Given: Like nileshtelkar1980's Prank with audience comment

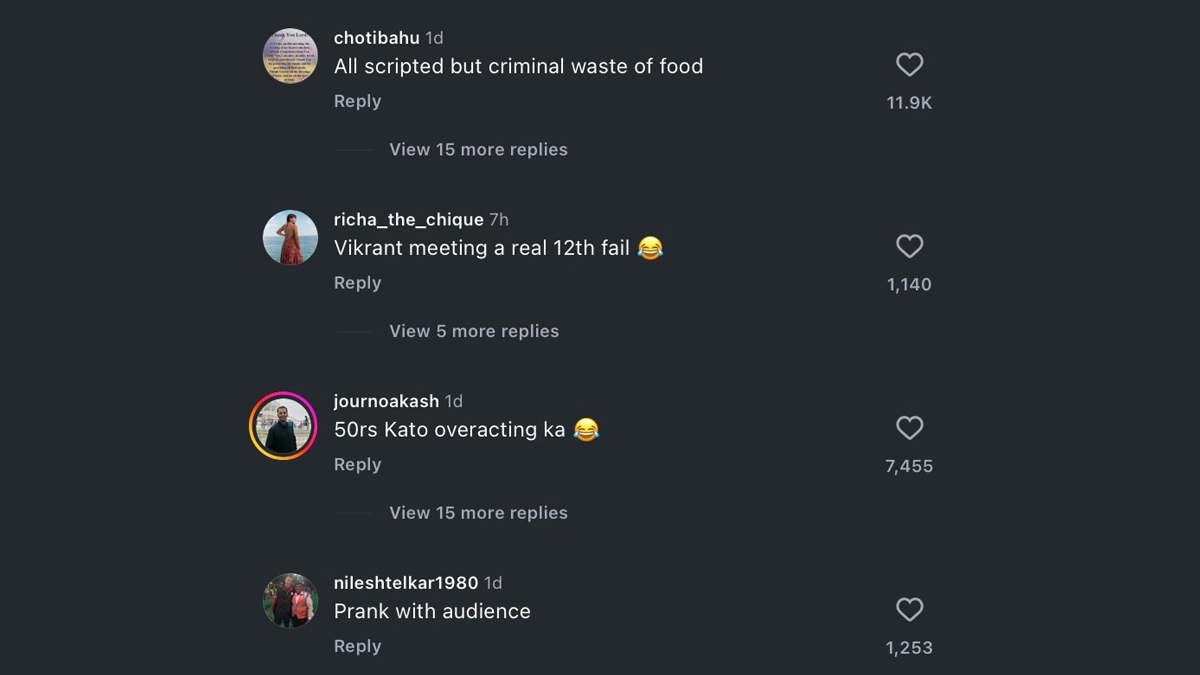Looking at the screenshot, I should click(x=909, y=609).
